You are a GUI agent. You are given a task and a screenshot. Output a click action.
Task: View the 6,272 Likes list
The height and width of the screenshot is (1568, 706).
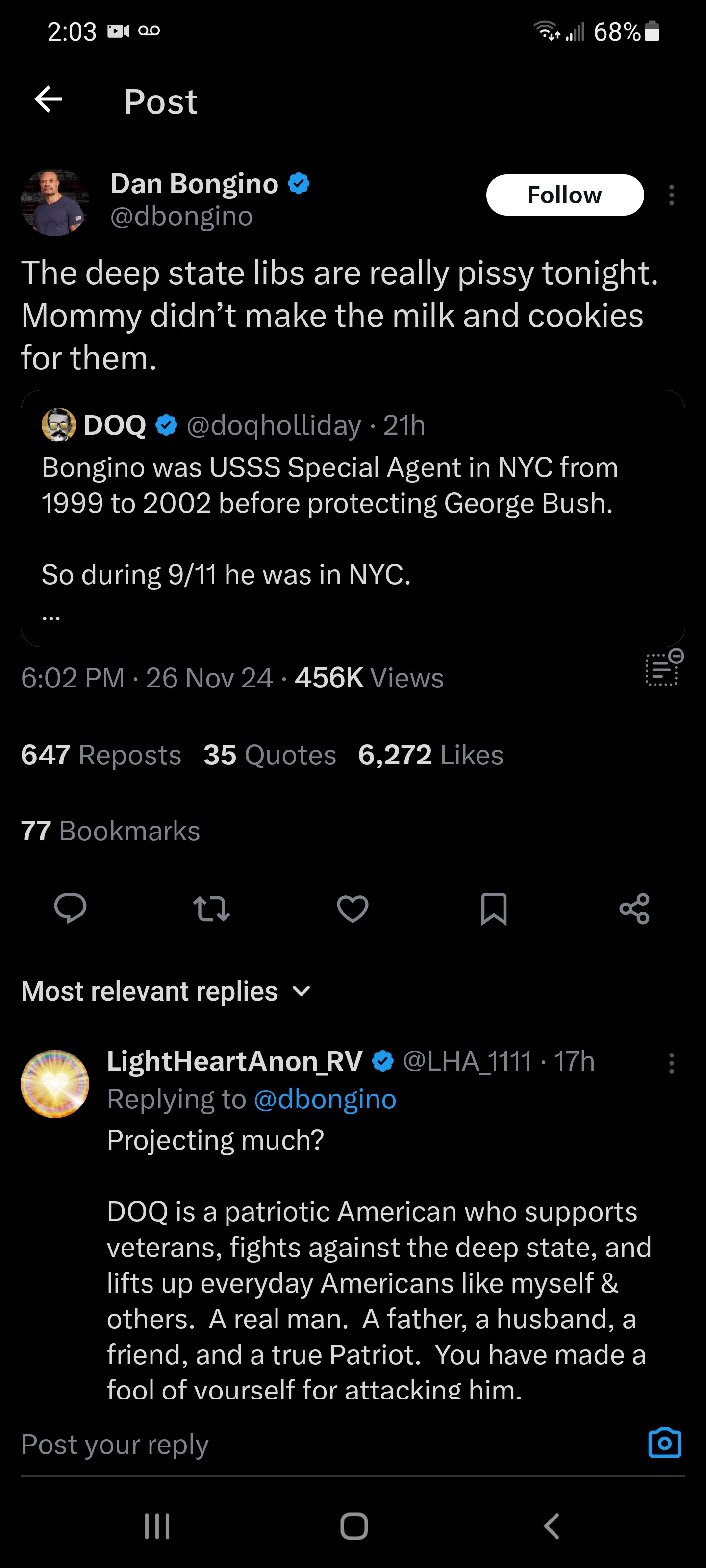click(430, 755)
